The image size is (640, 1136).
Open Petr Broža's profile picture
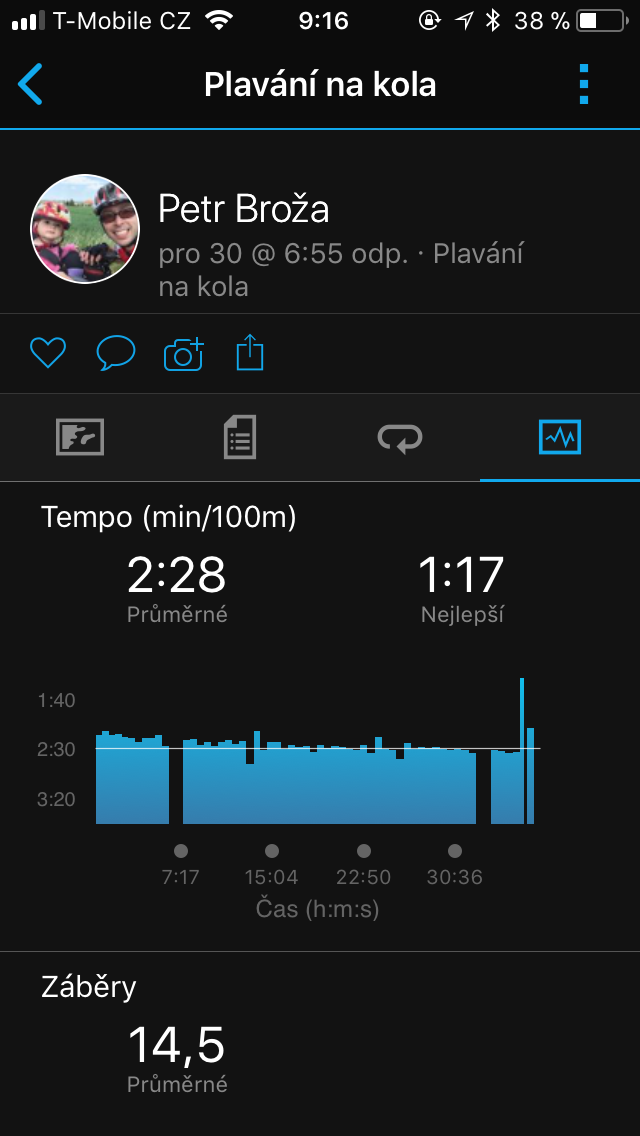[x=85, y=228]
